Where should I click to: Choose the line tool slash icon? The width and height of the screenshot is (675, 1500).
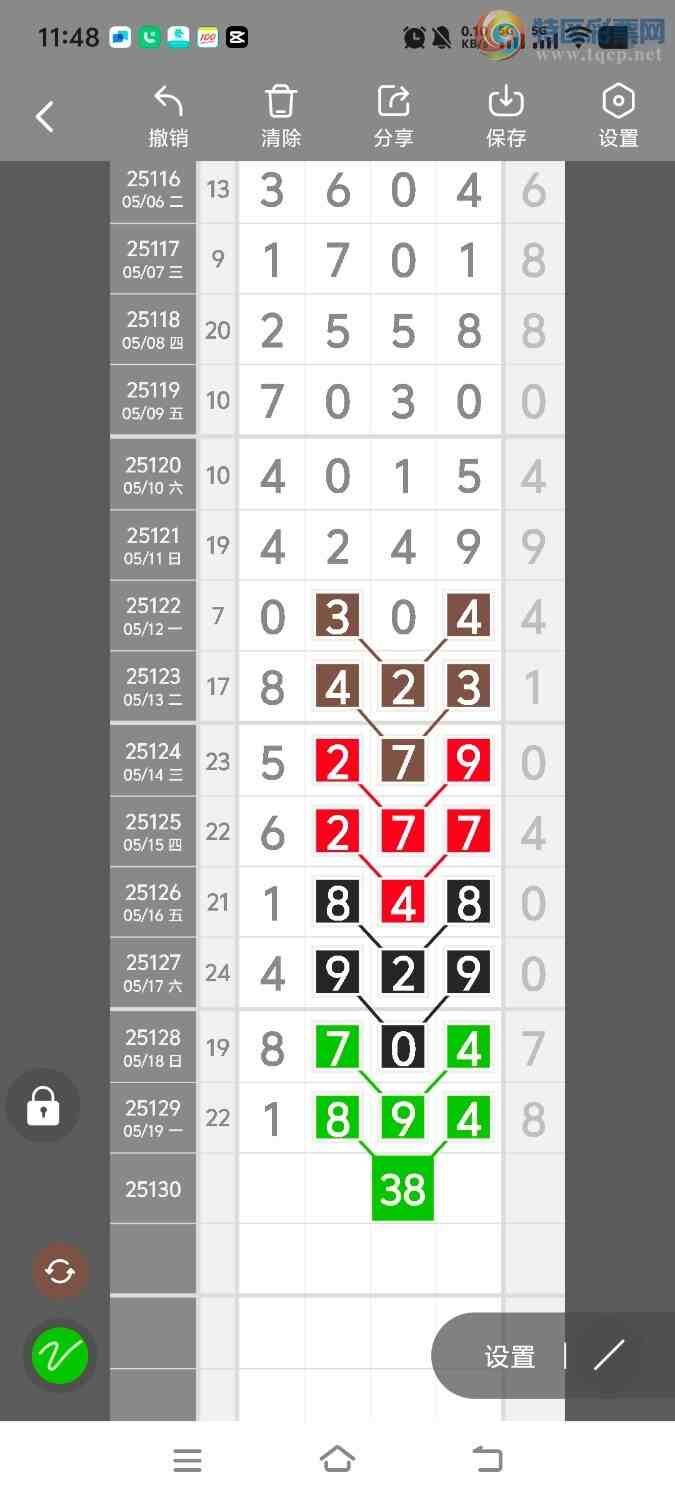tap(608, 1356)
